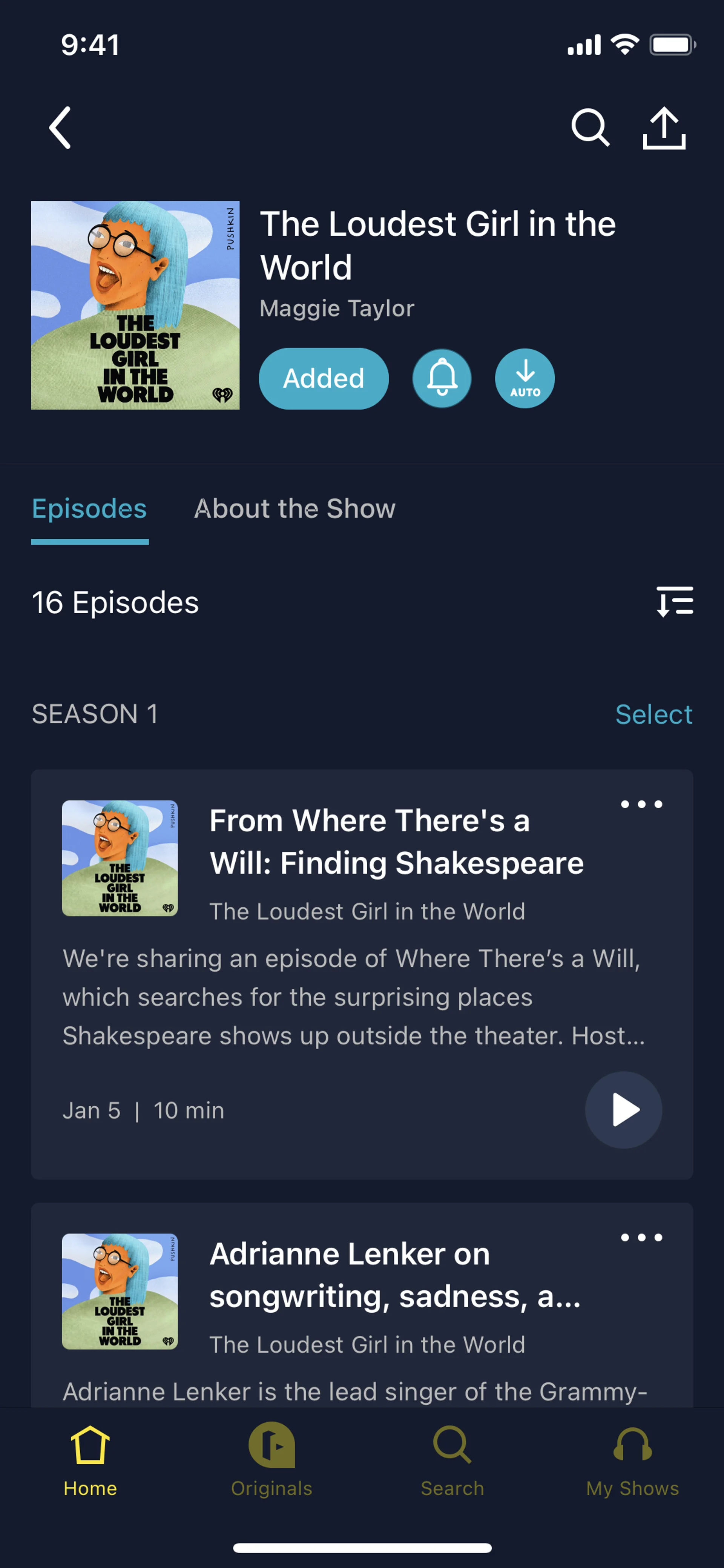Switch to the Originals tab
724x1568 pixels.
pyautogui.click(x=271, y=1461)
